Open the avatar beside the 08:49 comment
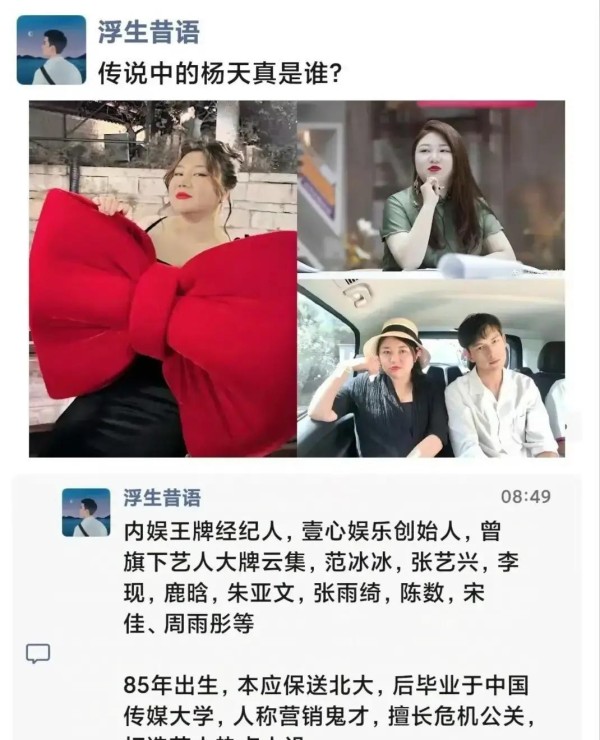600x740 pixels. (x=86, y=513)
